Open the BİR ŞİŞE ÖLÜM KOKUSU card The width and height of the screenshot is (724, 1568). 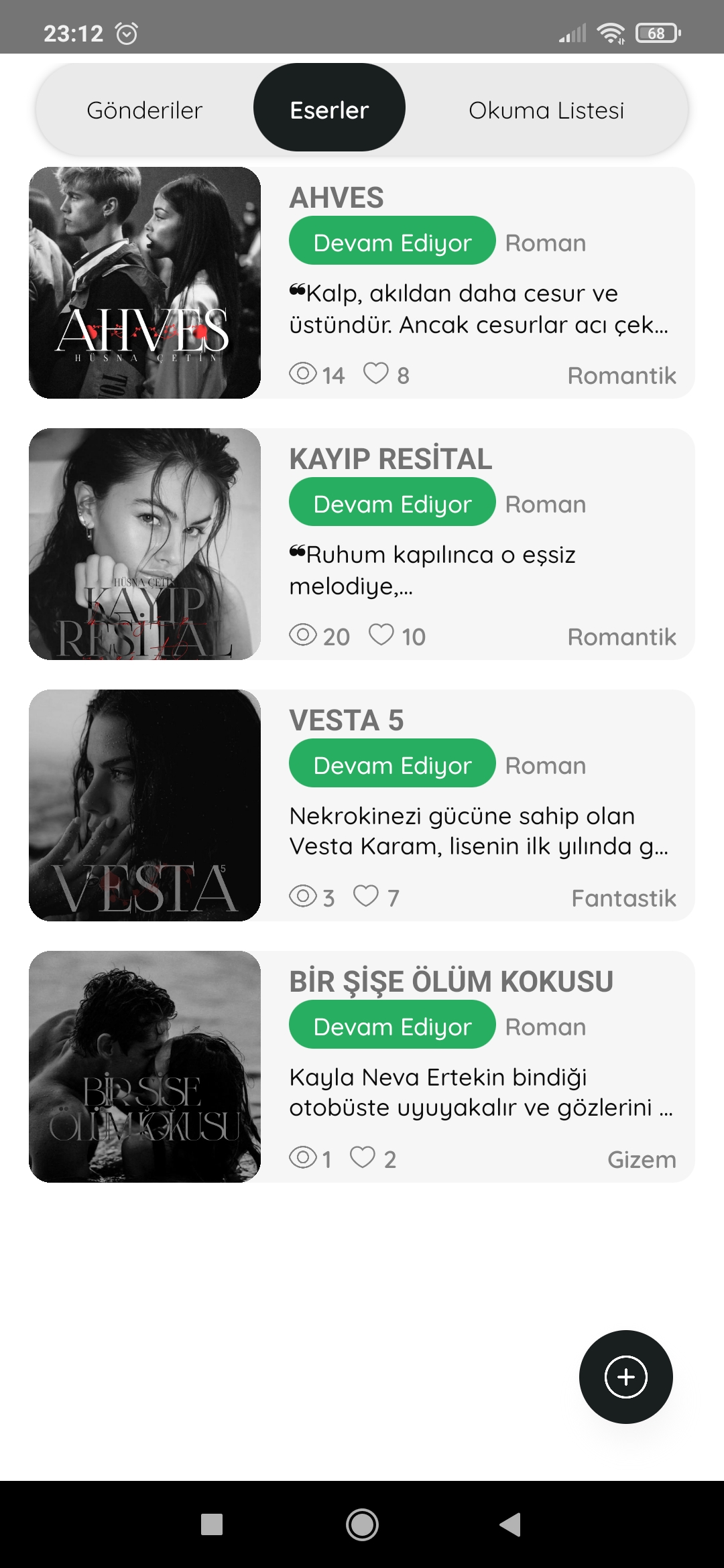click(362, 1067)
